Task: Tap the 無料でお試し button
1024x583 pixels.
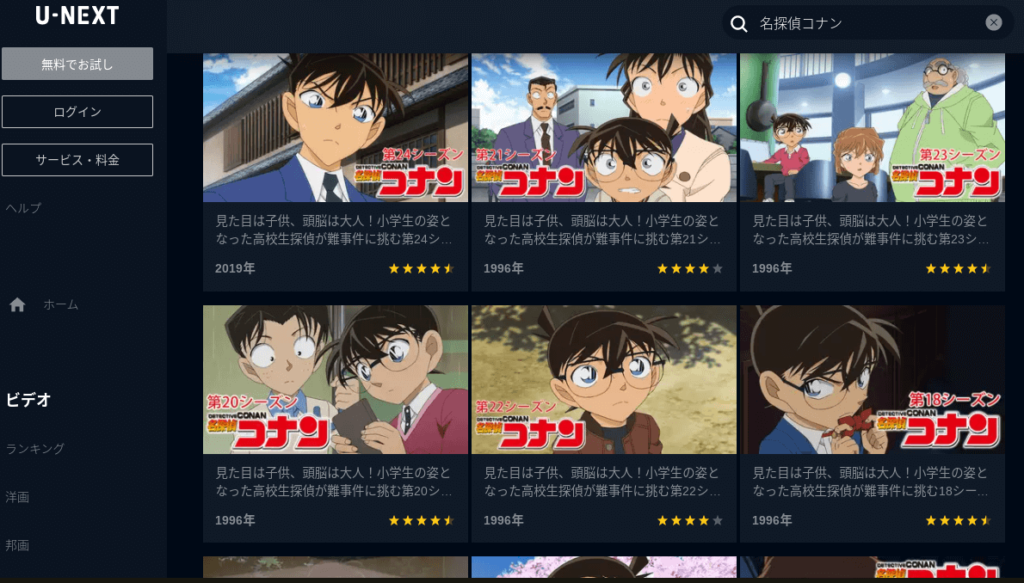Action: click(x=77, y=64)
